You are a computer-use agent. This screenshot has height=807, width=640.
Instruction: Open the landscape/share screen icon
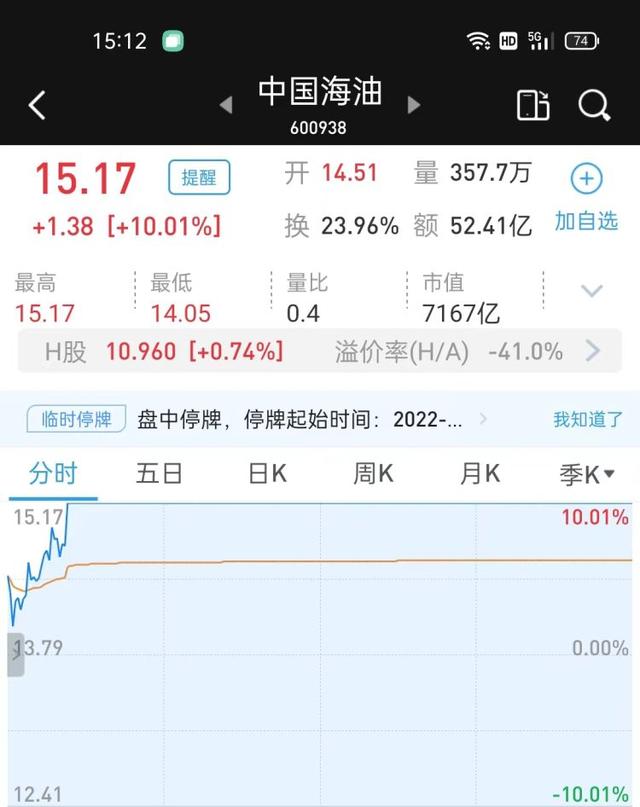click(x=533, y=106)
